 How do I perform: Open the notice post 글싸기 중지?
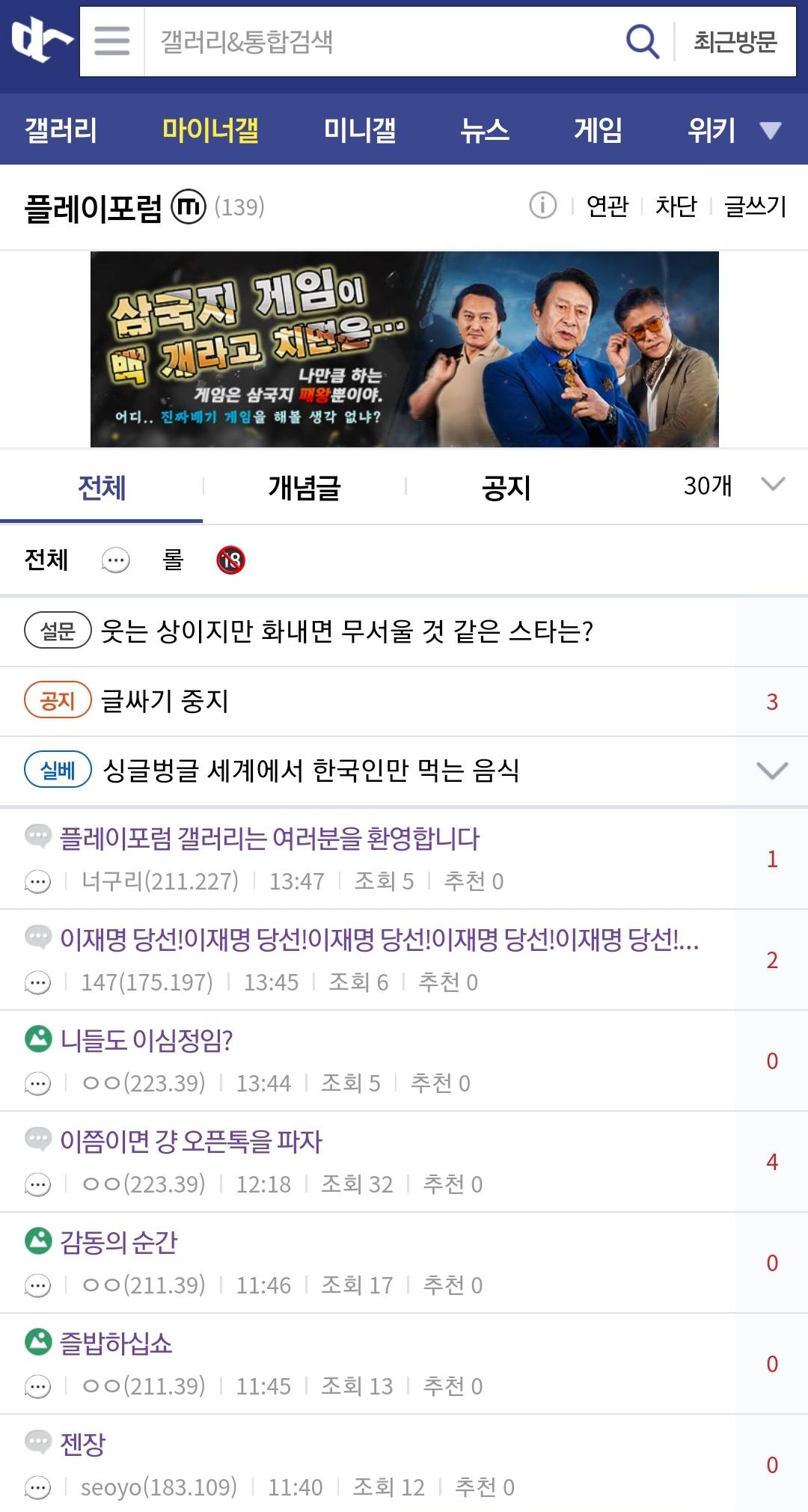pos(165,701)
